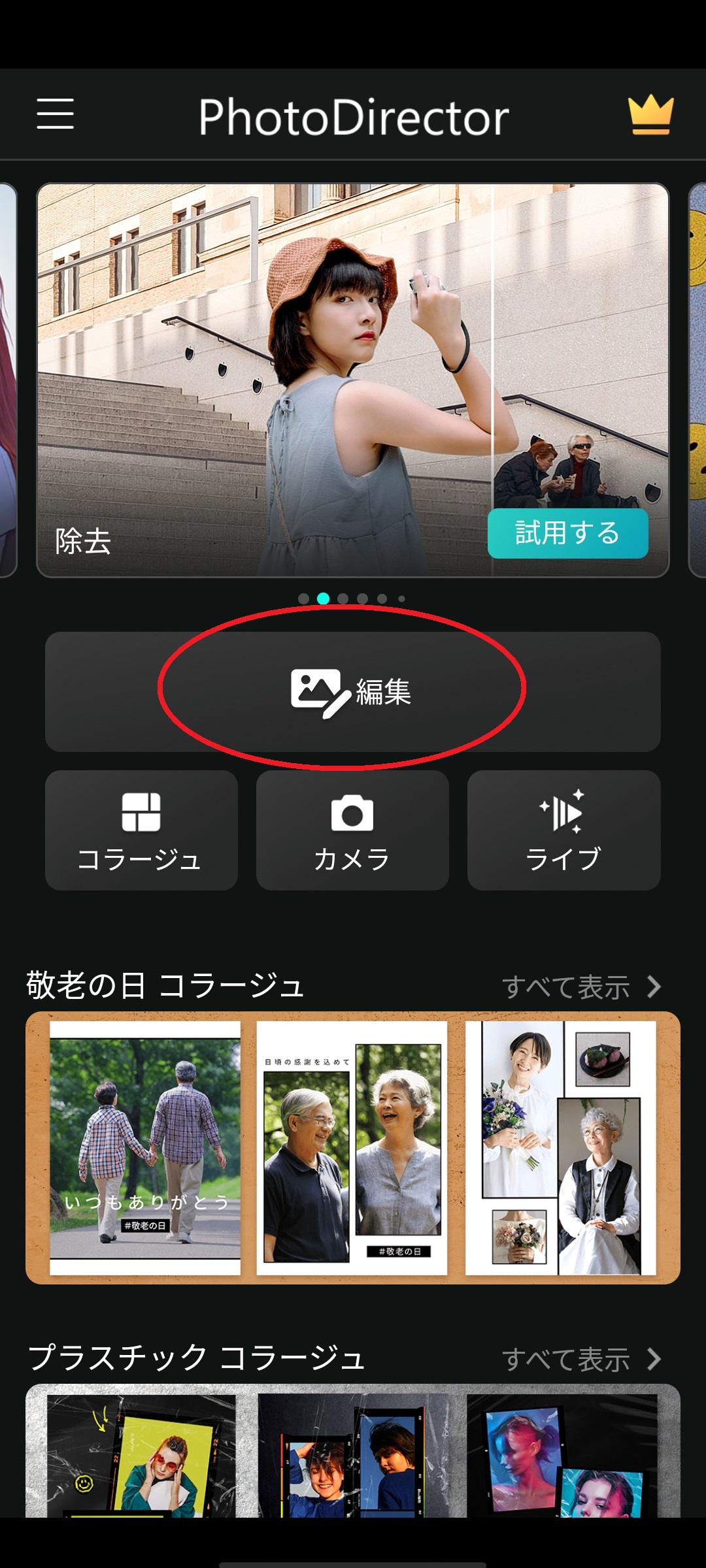Open the neon portrait plastic collage template
Image resolution: width=706 pixels, height=1568 pixels.
click(x=562, y=1457)
